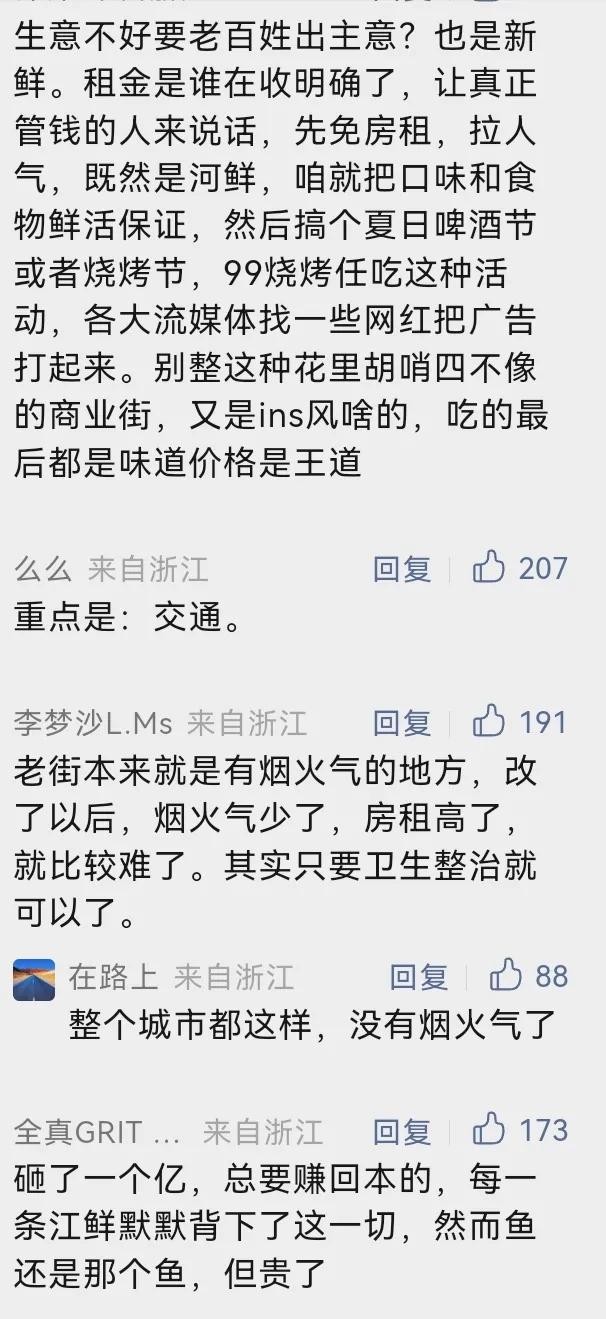Screen dimensions: 606x1319
Task: Reply to 么么's comment
Action: (402, 569)
